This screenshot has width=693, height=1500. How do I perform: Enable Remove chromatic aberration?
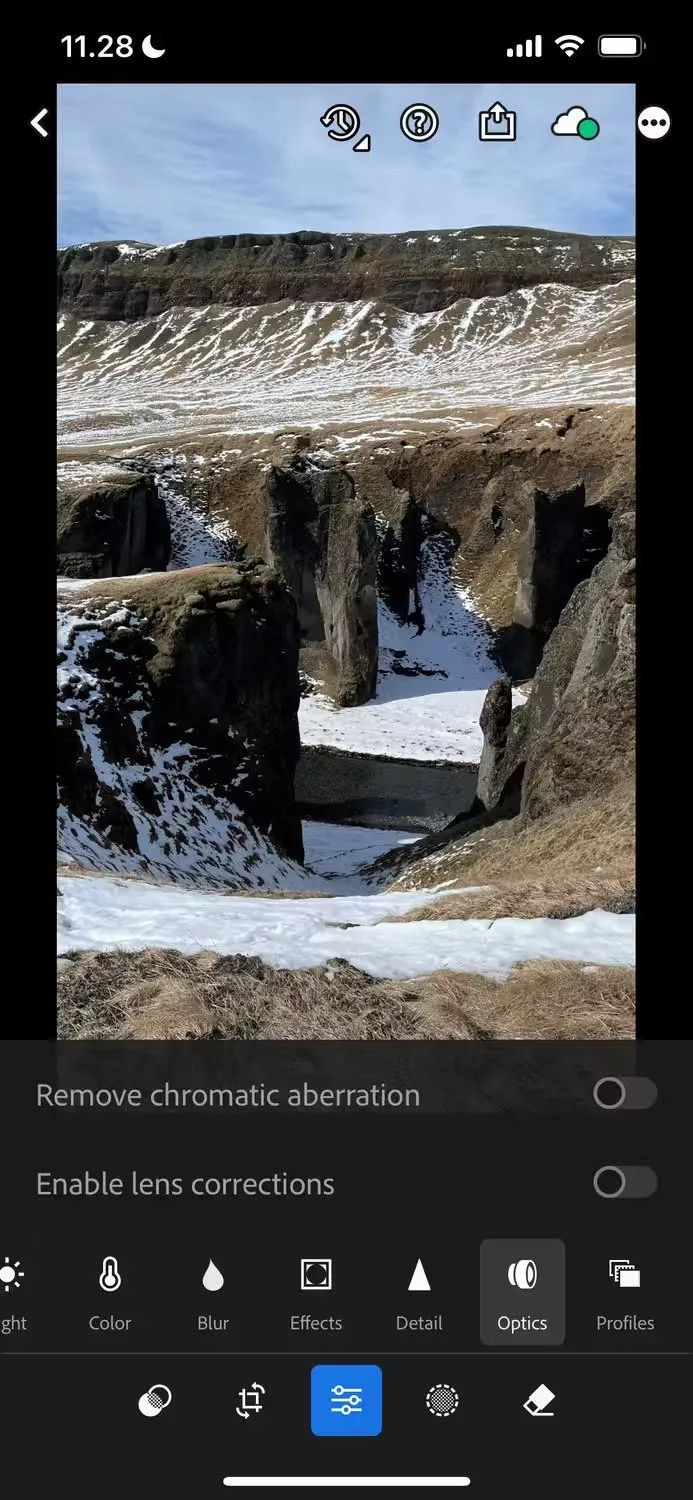coord(624,1094)
